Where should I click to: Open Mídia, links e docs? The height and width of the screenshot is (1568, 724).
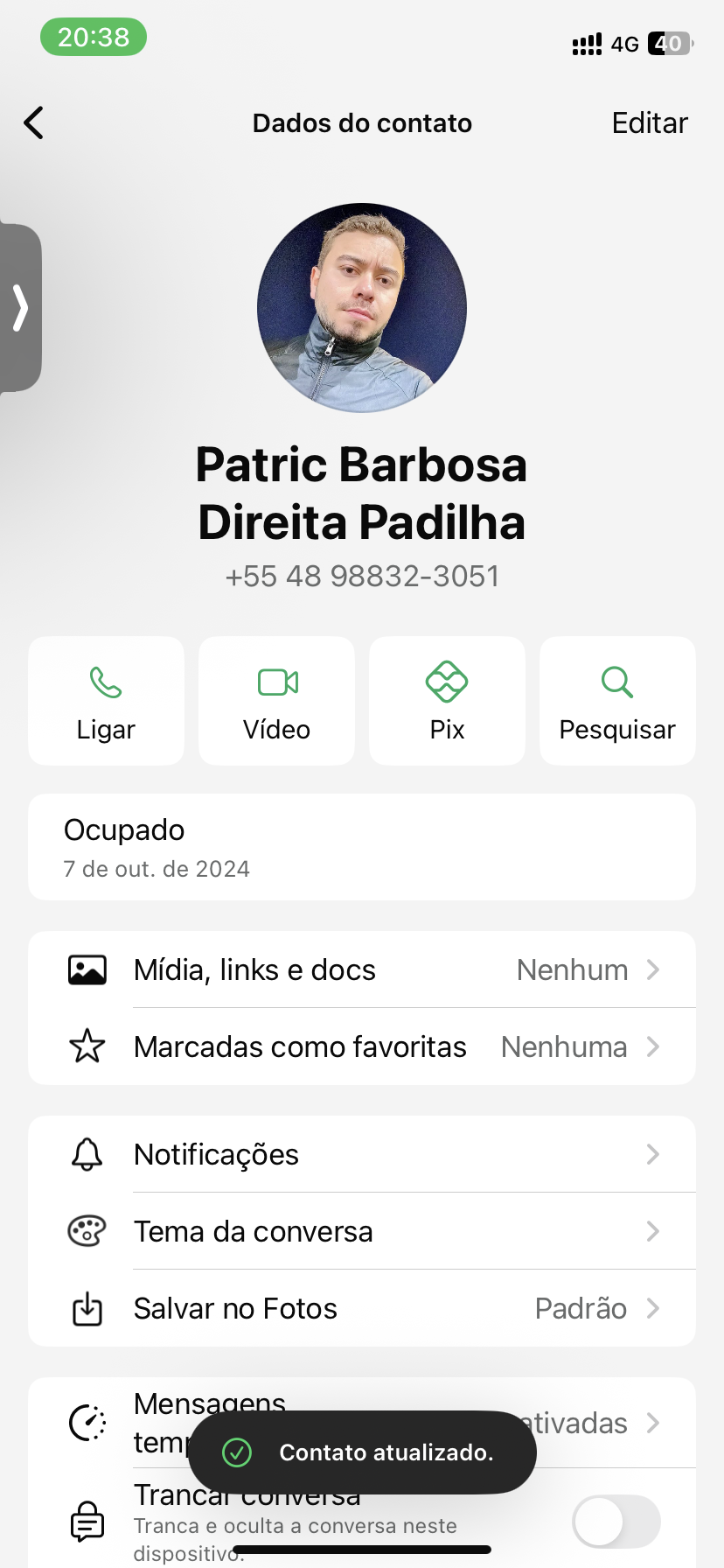pos(362,969)
